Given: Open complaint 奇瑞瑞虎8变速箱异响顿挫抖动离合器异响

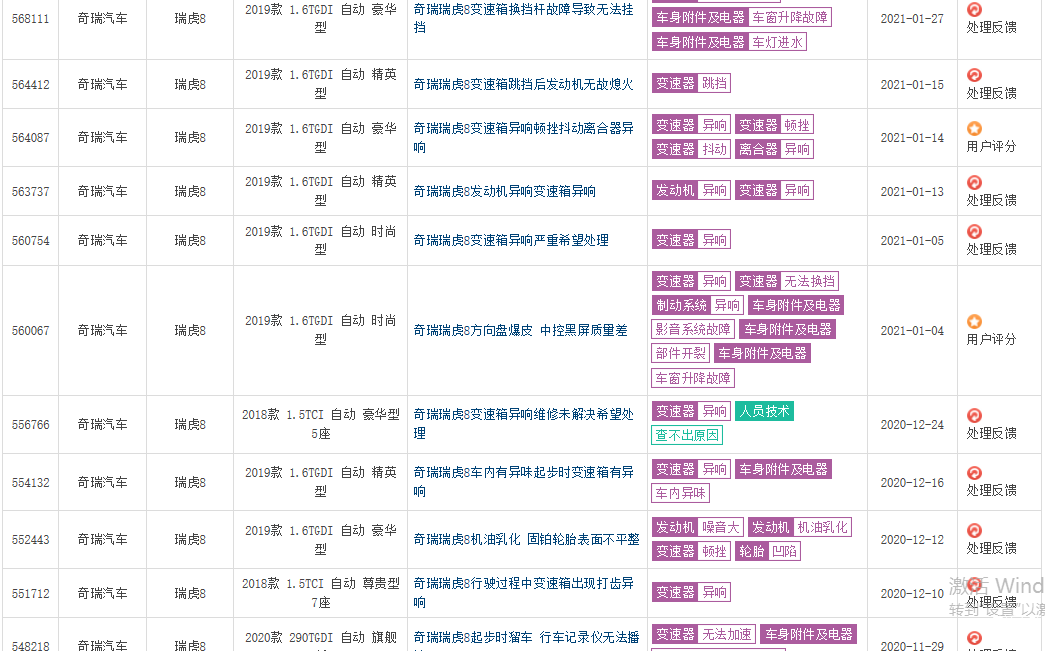Looking at the screenshot, I should (x=523, y=137).
